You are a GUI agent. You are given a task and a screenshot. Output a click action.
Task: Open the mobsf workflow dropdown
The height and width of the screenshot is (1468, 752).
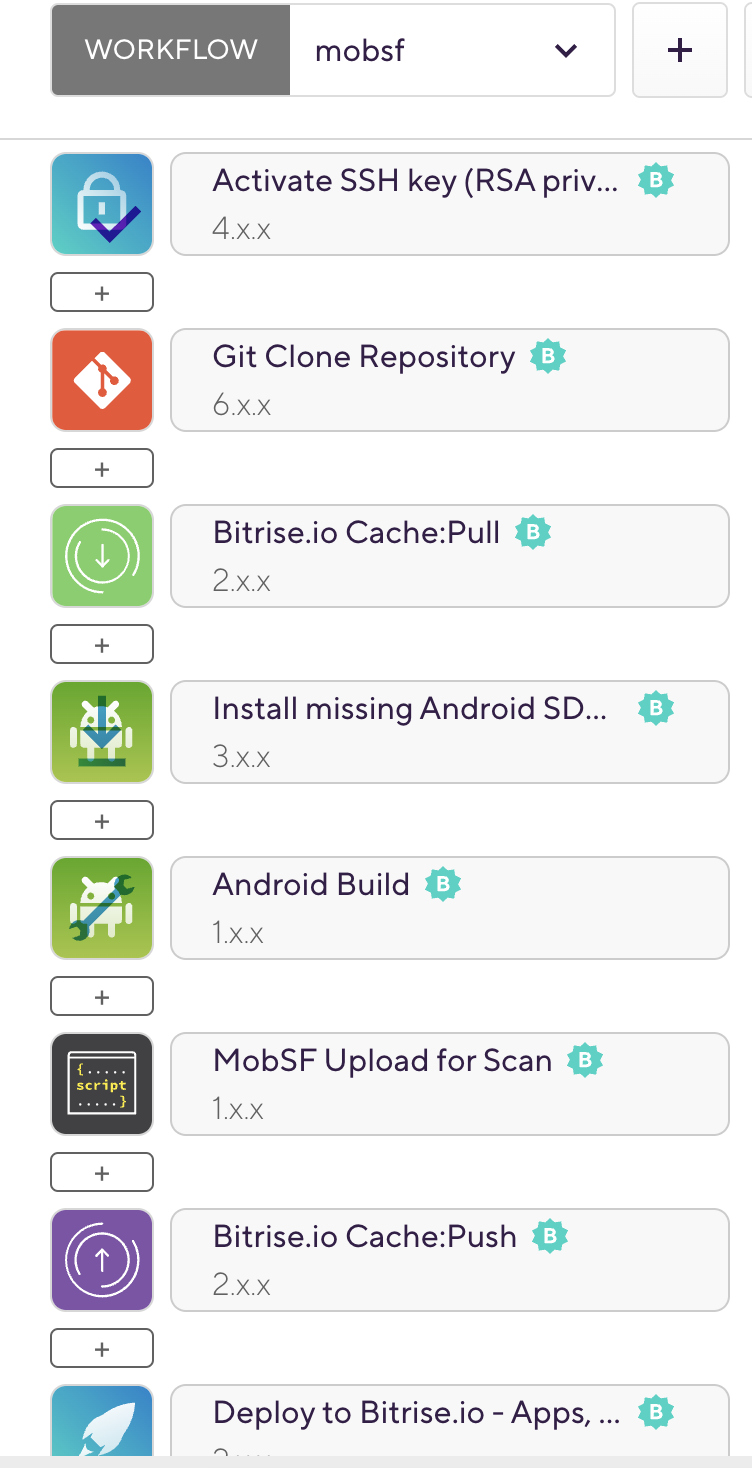(452, 50)
